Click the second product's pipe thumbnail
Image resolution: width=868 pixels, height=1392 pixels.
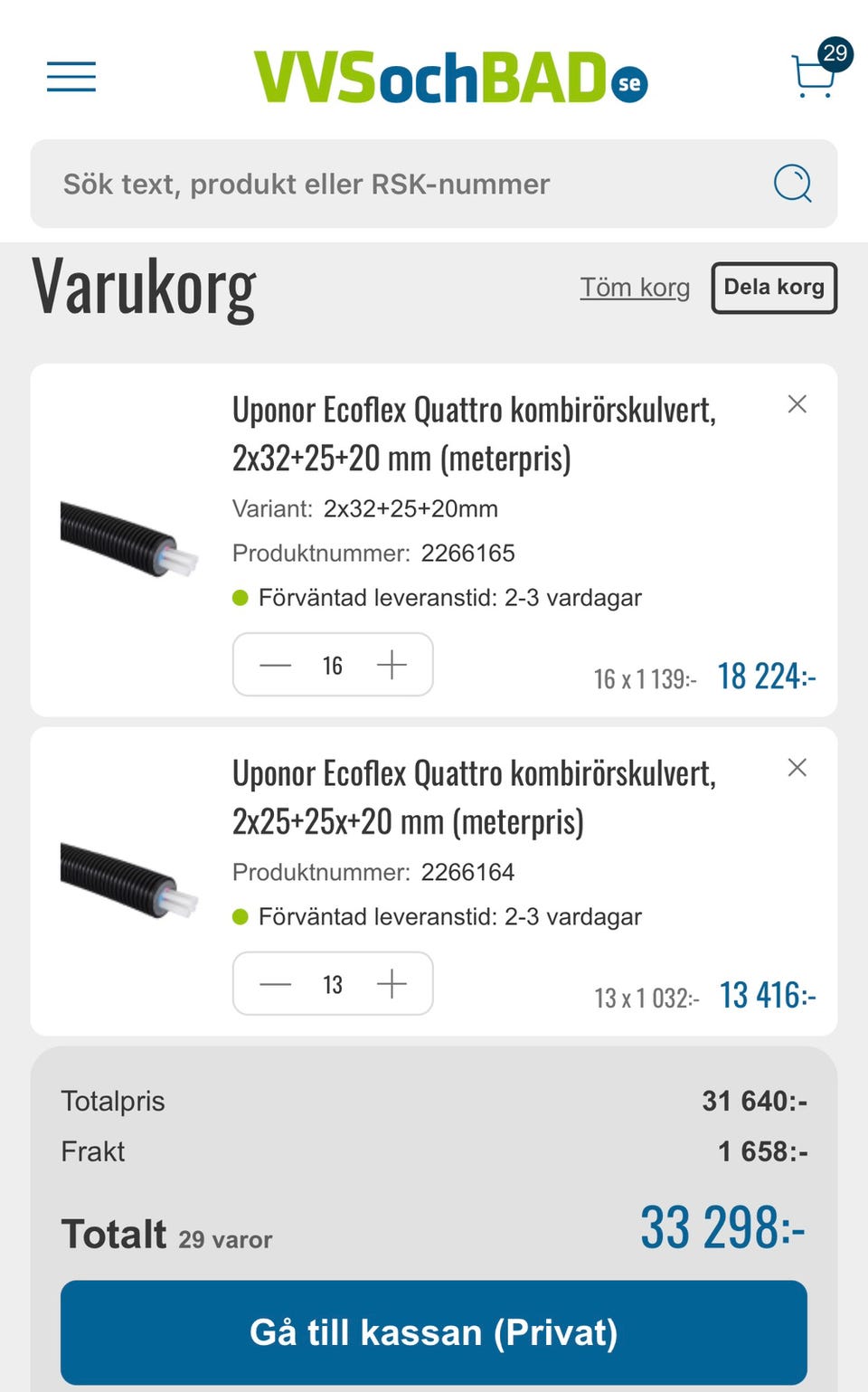[x=127, y=882]
